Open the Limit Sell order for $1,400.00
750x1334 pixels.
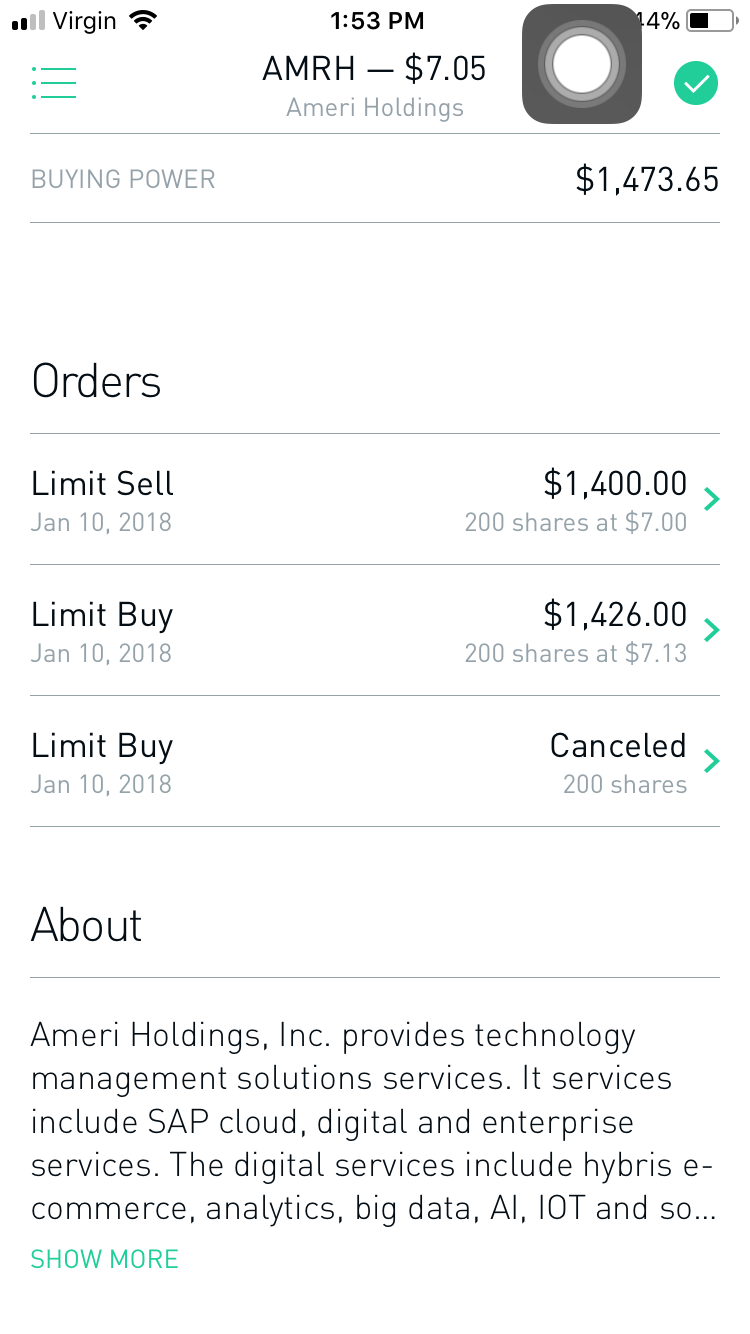point(375,500)
